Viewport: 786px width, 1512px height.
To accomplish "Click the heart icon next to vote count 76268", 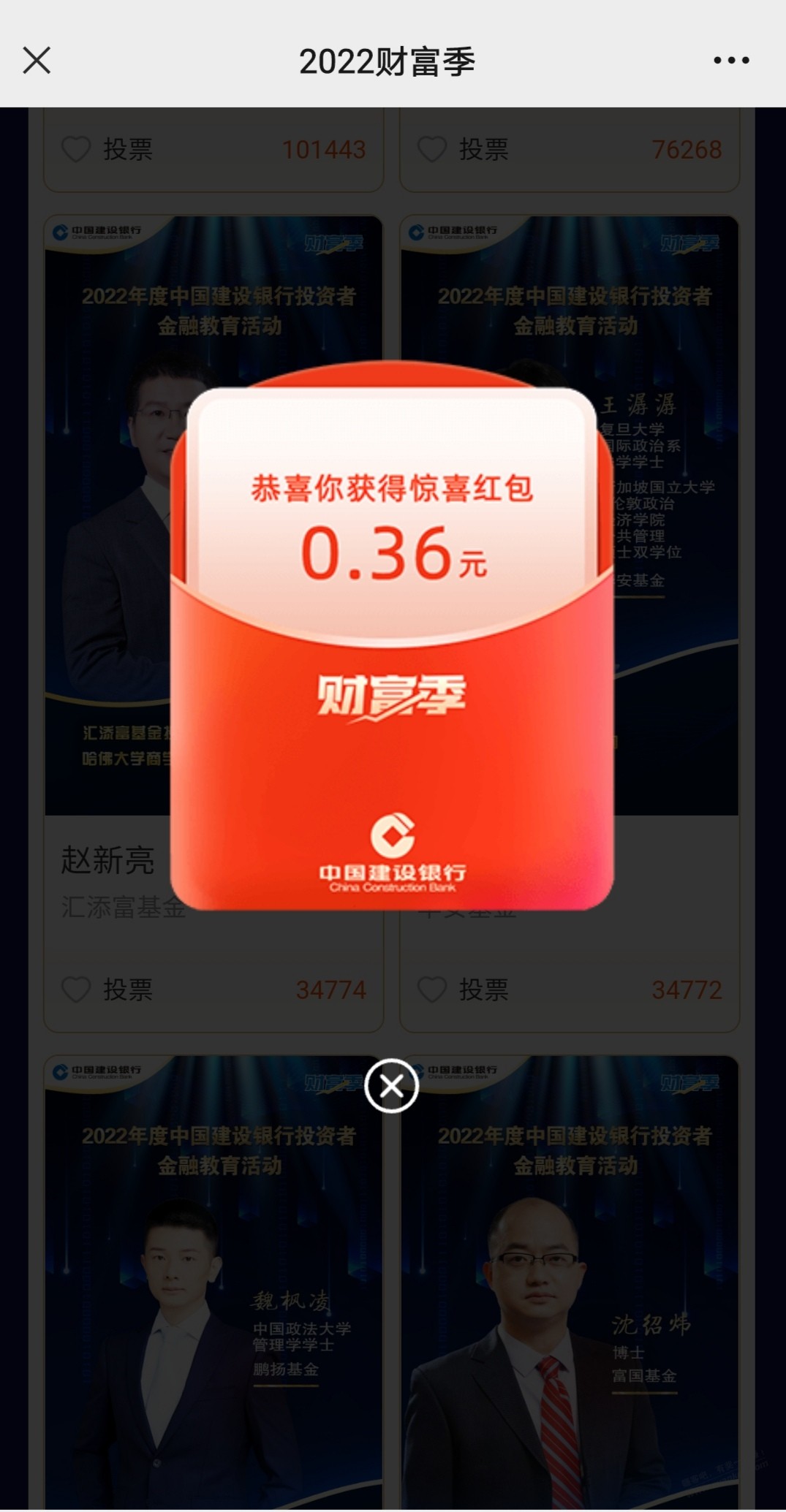I will pyautogui.click(x=433, y=148).
